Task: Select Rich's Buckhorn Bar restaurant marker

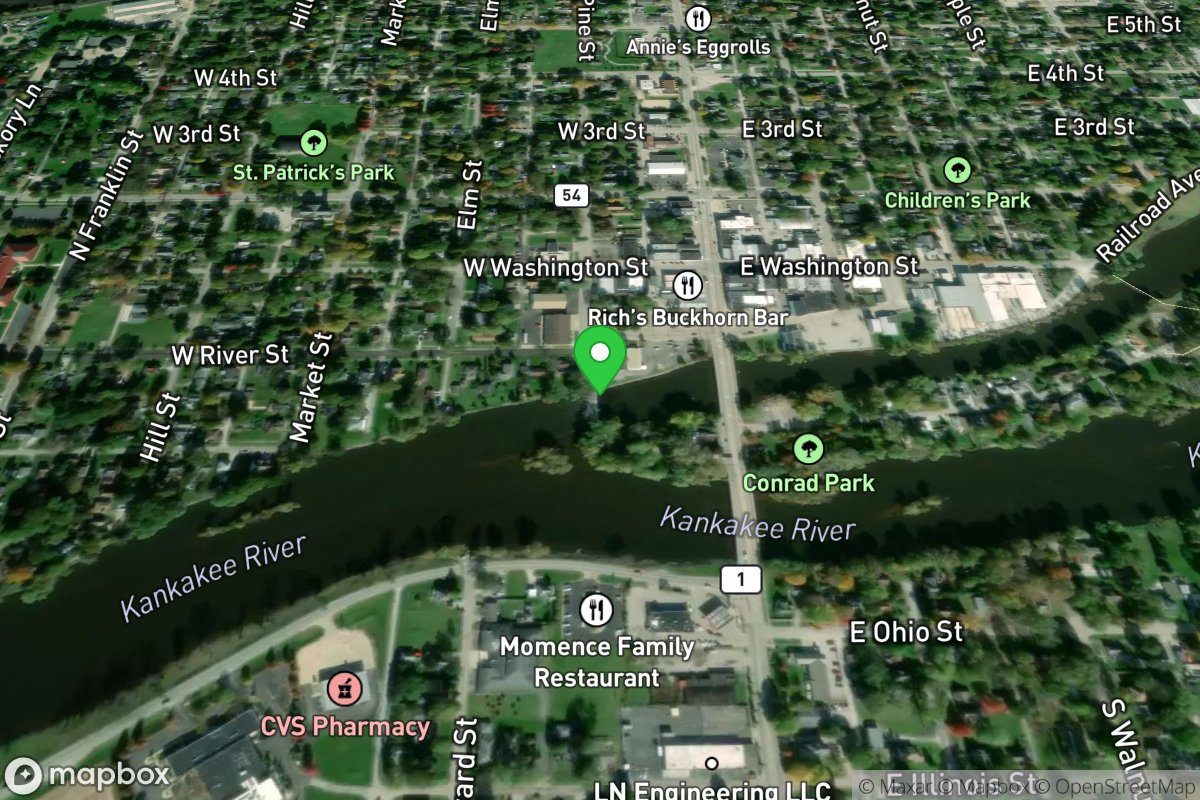Action: click(x=687, y=286)
